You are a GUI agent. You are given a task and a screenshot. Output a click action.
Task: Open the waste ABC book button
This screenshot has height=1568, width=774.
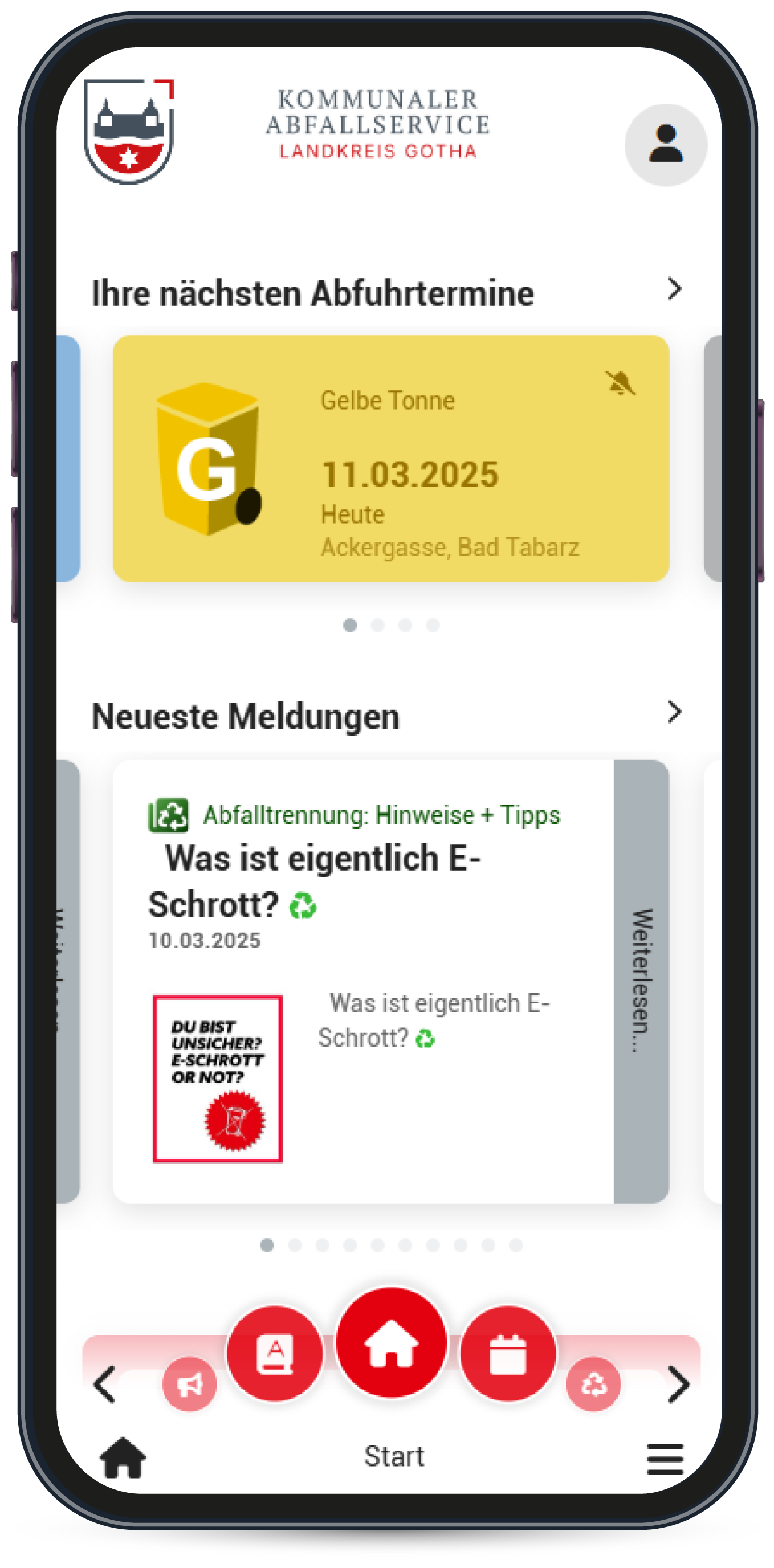(x=275, y=1354)
